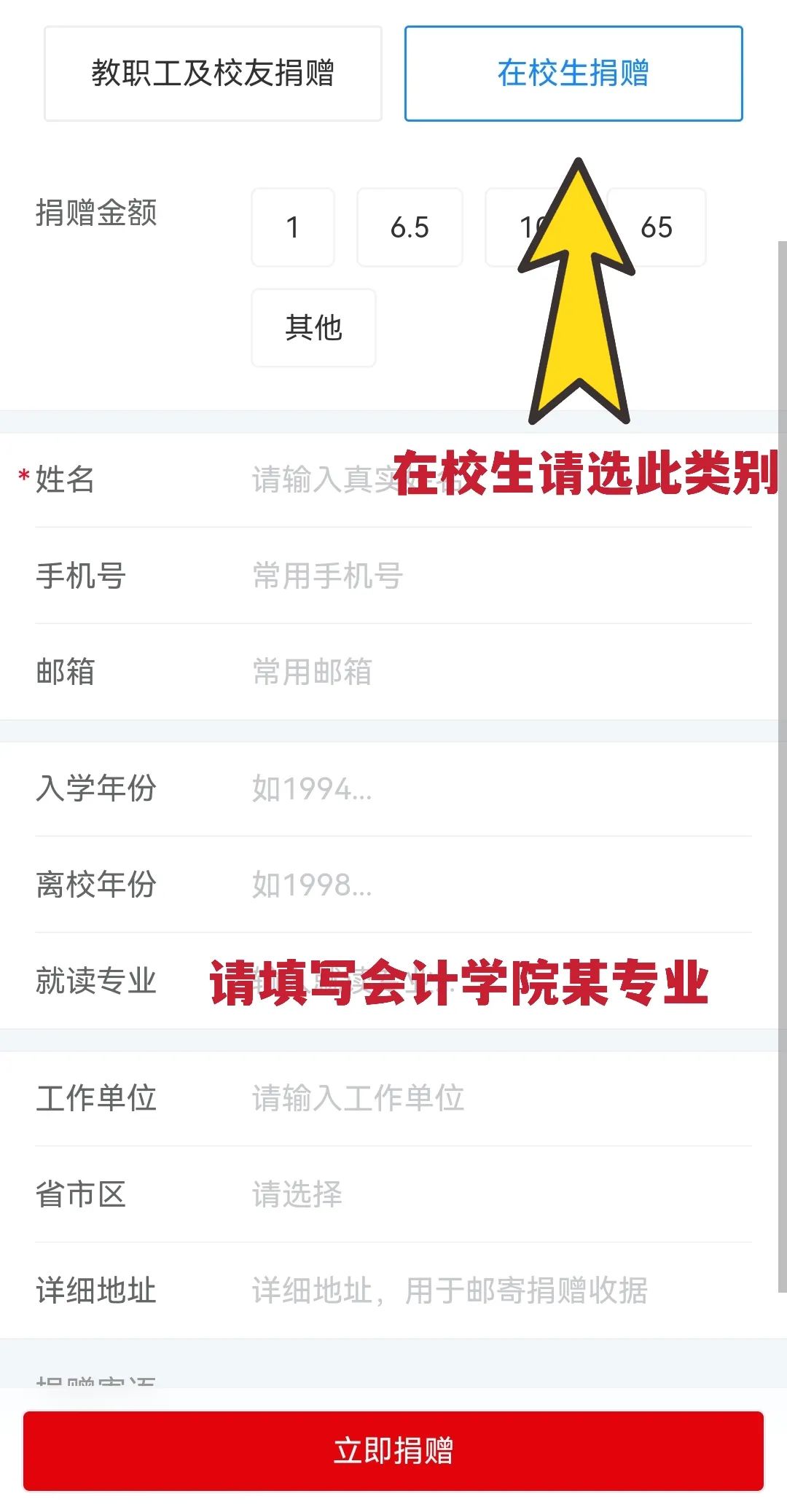Focus the 工作单位 field
Viewport: 787px width, 1512px height.
496,1098
